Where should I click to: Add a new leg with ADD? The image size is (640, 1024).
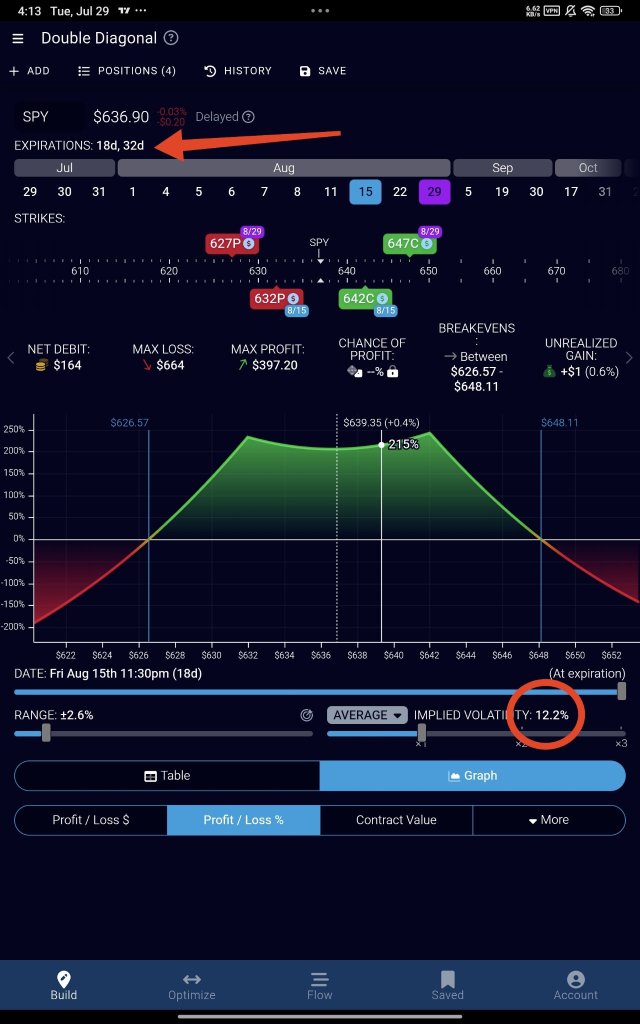coord(29,71)
